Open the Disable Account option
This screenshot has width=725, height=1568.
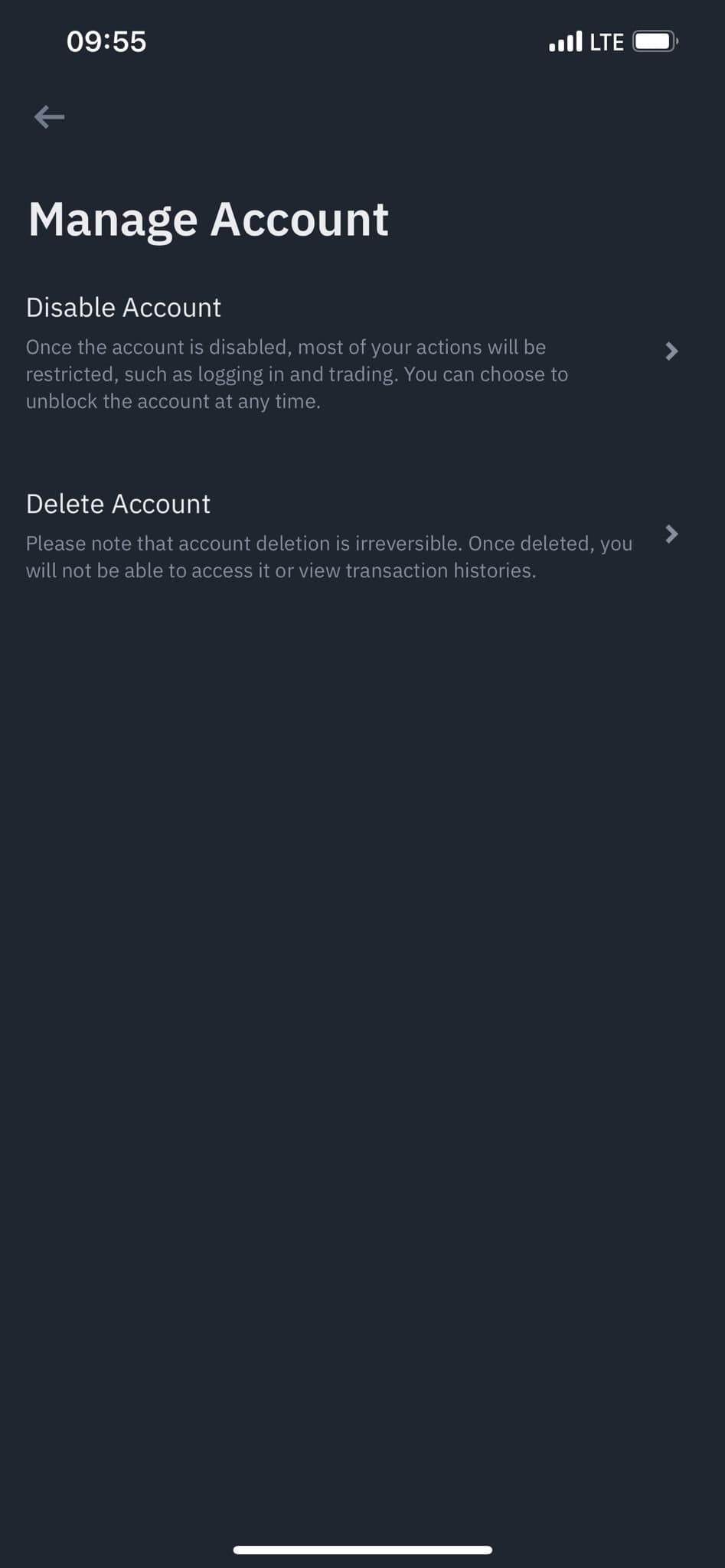point(362,353)
